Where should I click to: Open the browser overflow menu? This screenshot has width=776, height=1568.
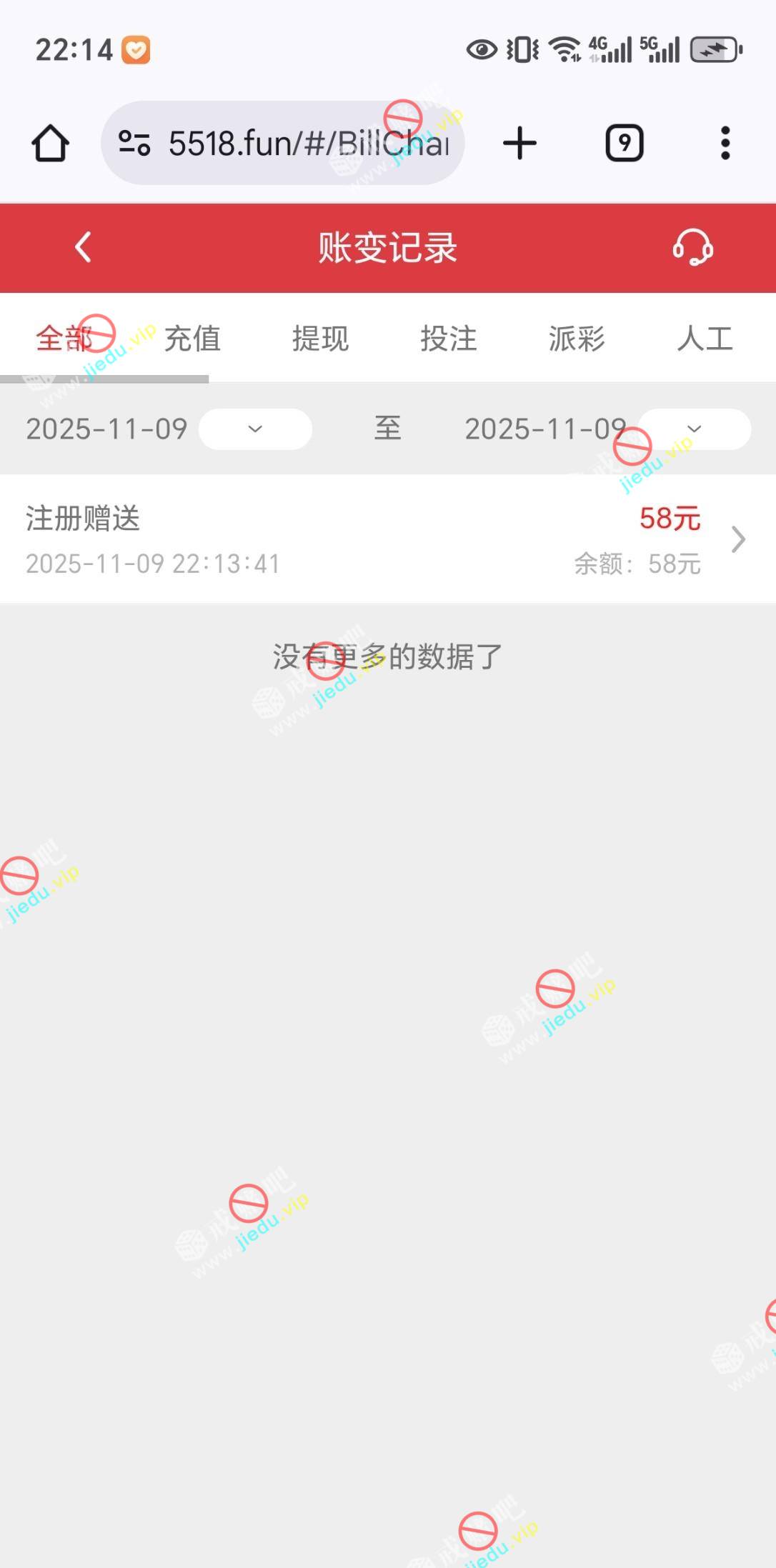click(x=725, y=143)
